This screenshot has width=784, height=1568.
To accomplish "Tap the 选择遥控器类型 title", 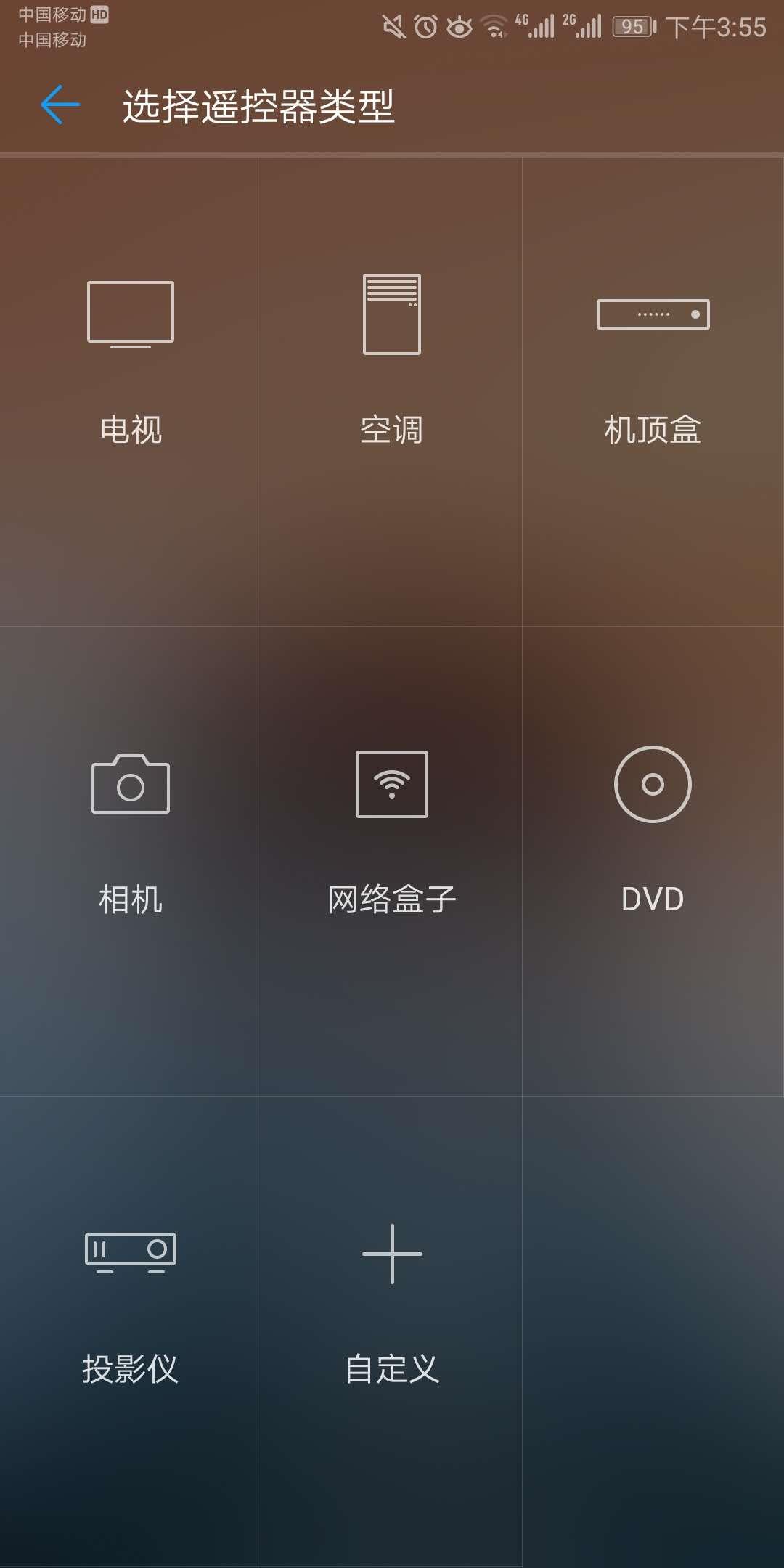I will tap(258, 105).
